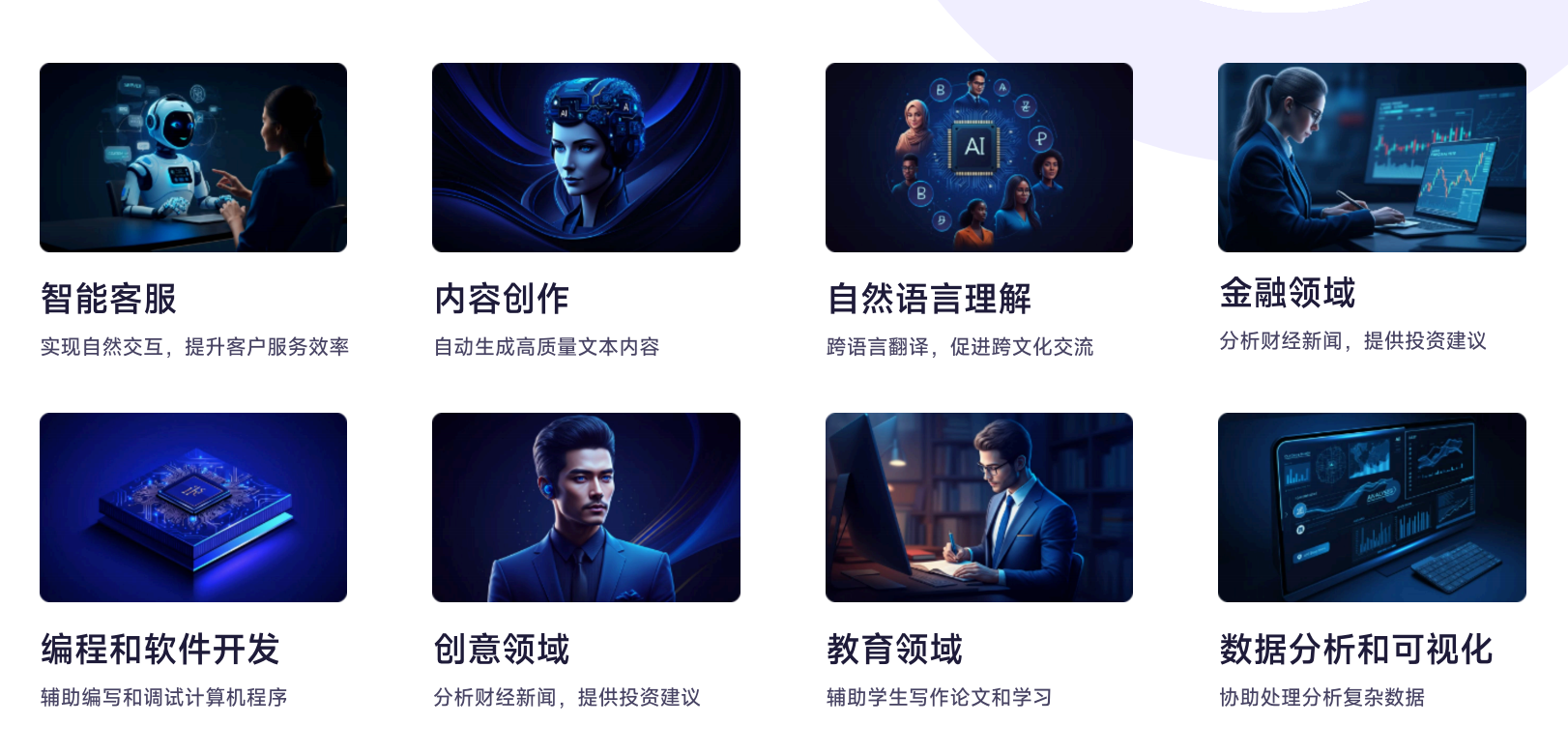Select the 内容创作 card
The height and width of the screenshot is (754, 1568).
click(x=586, y=159)
